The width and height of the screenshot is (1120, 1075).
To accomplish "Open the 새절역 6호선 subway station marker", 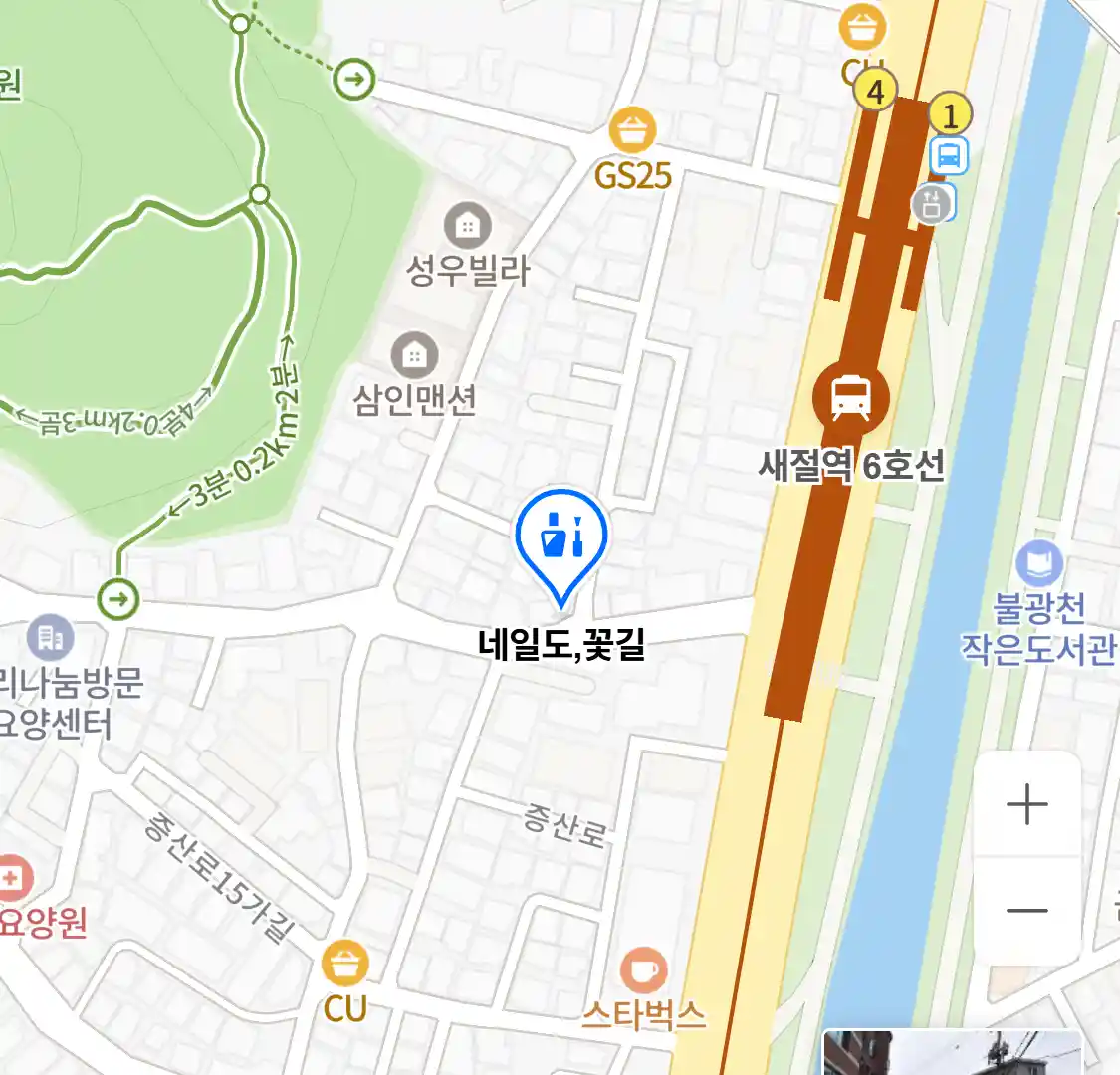I will pos(850,398).
